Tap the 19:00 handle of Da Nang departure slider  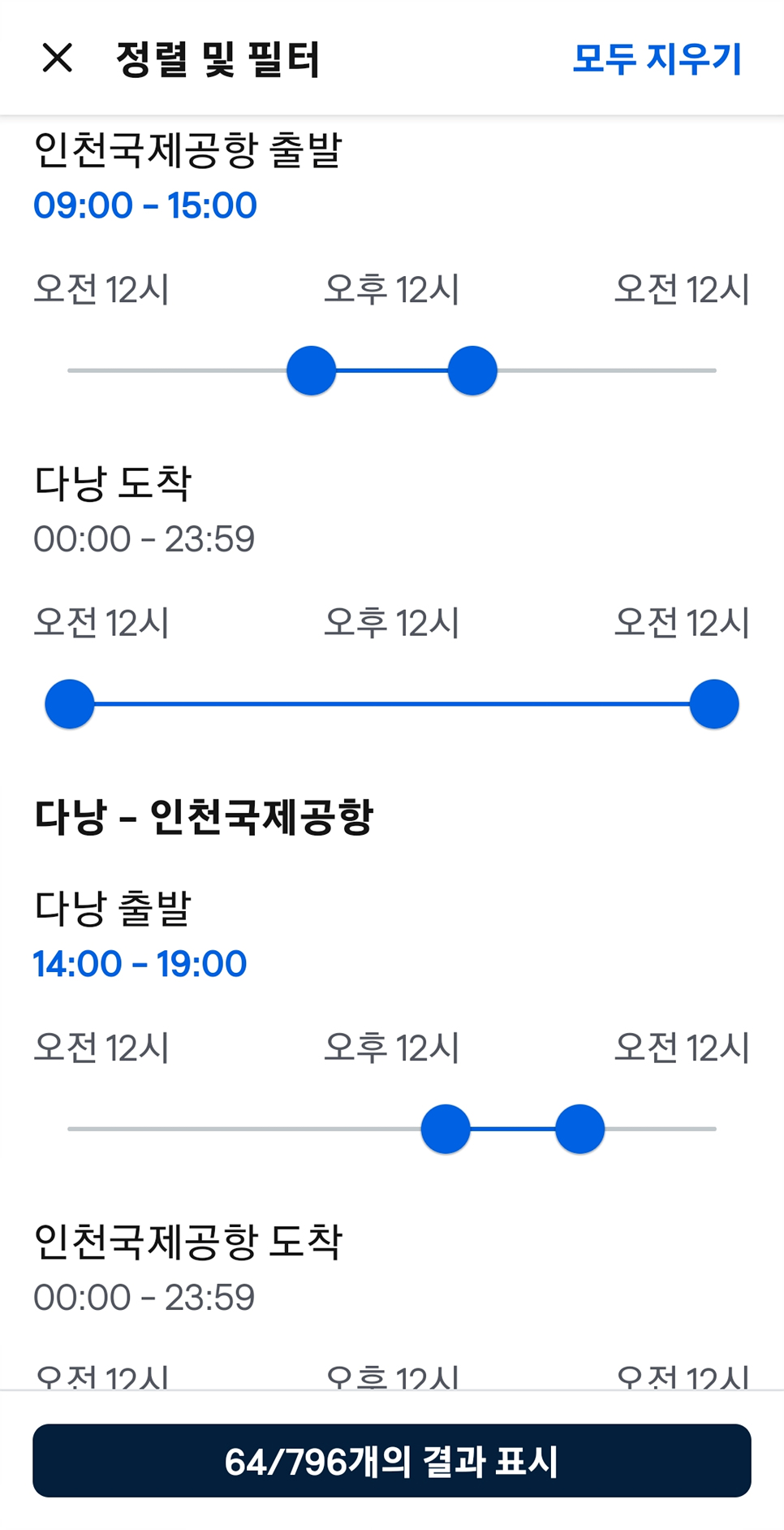point(580,1129)
